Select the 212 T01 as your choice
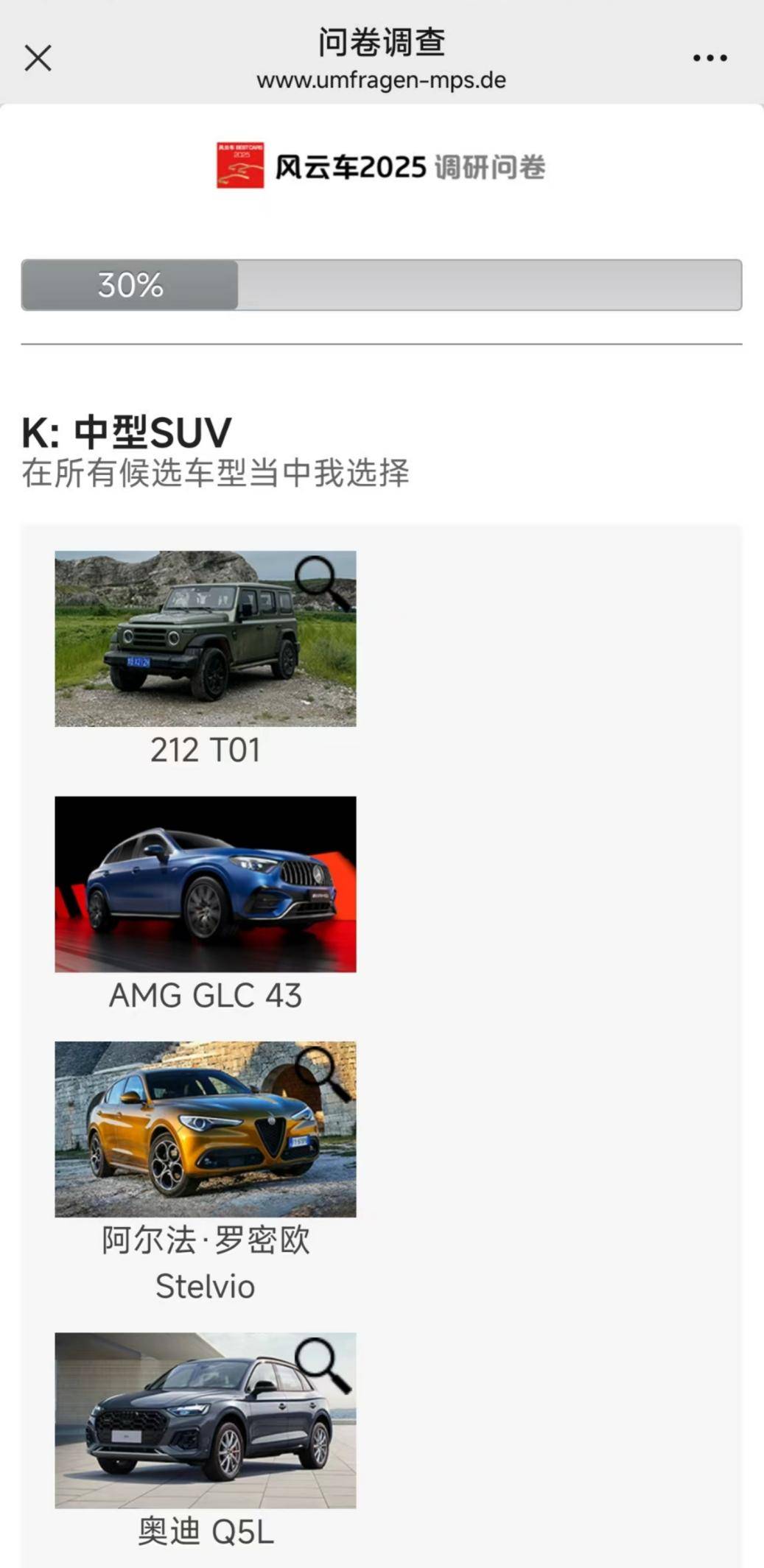This screenshot has width=764, height=1568. [205, 639]
